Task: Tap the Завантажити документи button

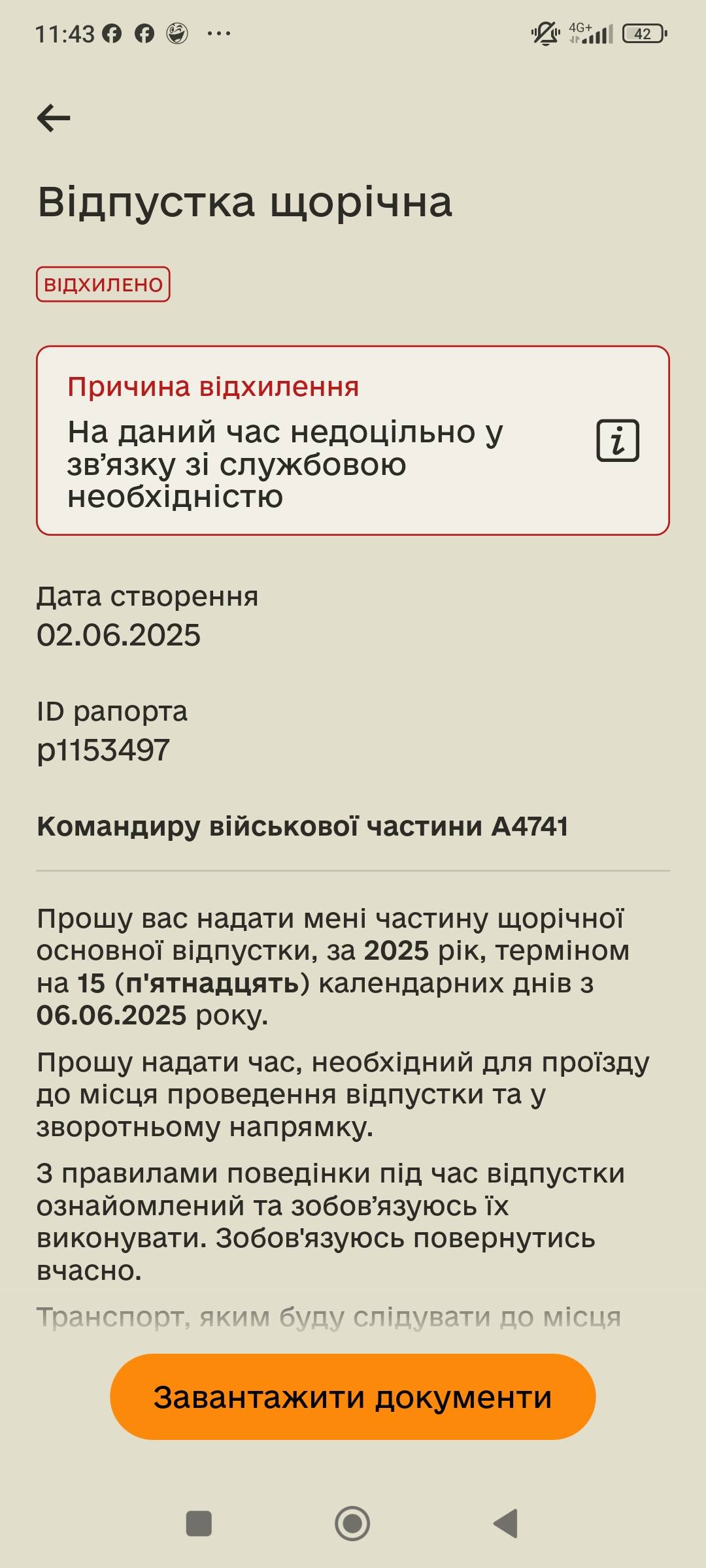Action: (353, 1397)
